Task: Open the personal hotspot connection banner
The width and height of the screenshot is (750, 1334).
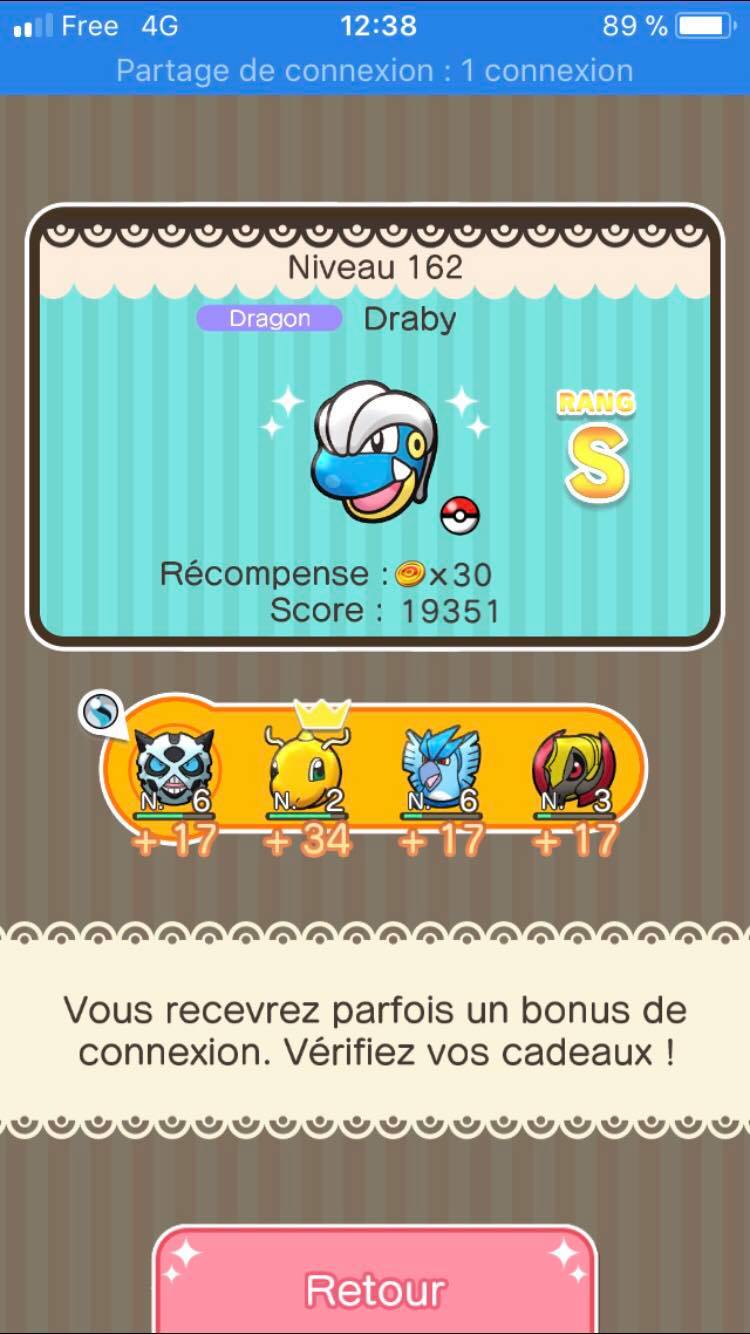Action: pos(375,71)
